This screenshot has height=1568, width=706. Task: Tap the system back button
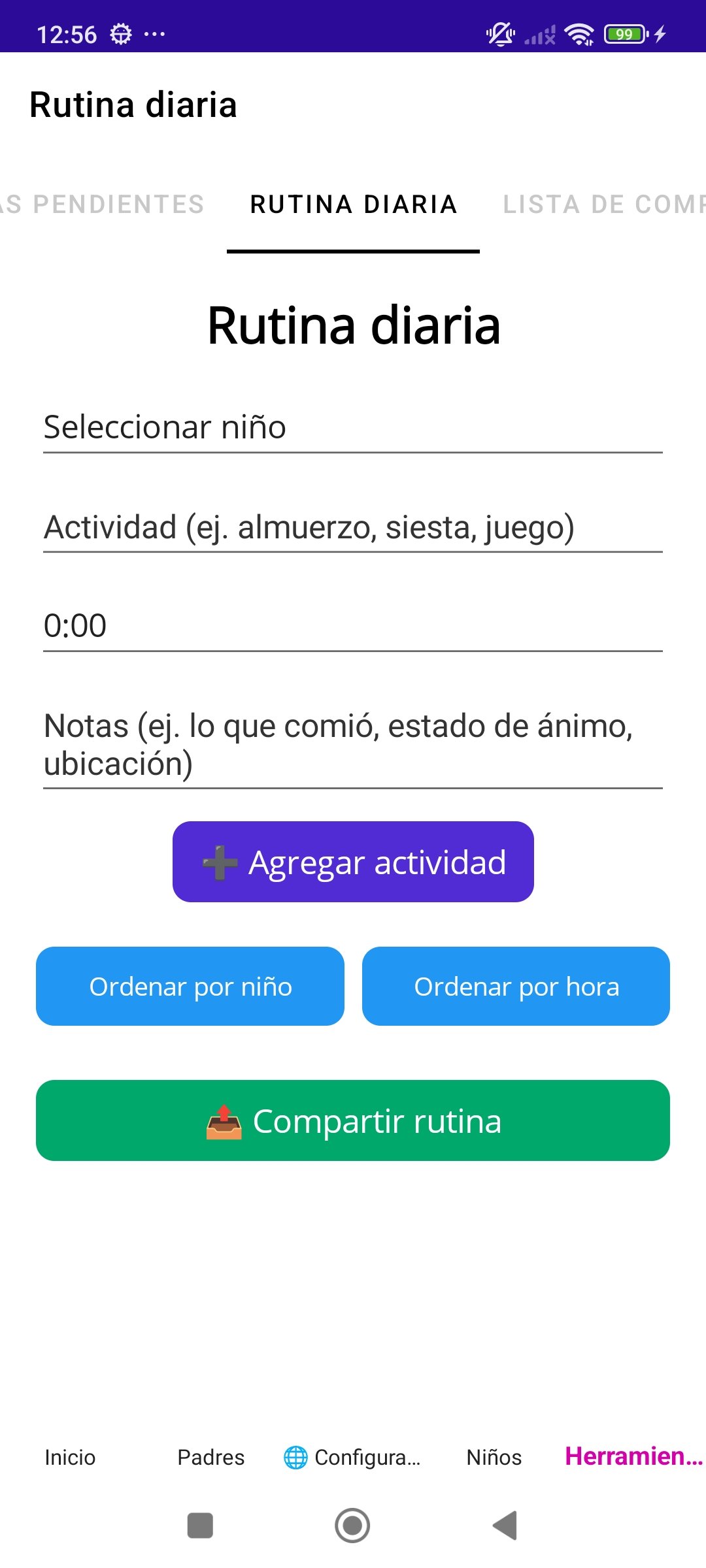[x=505, y=1526]
